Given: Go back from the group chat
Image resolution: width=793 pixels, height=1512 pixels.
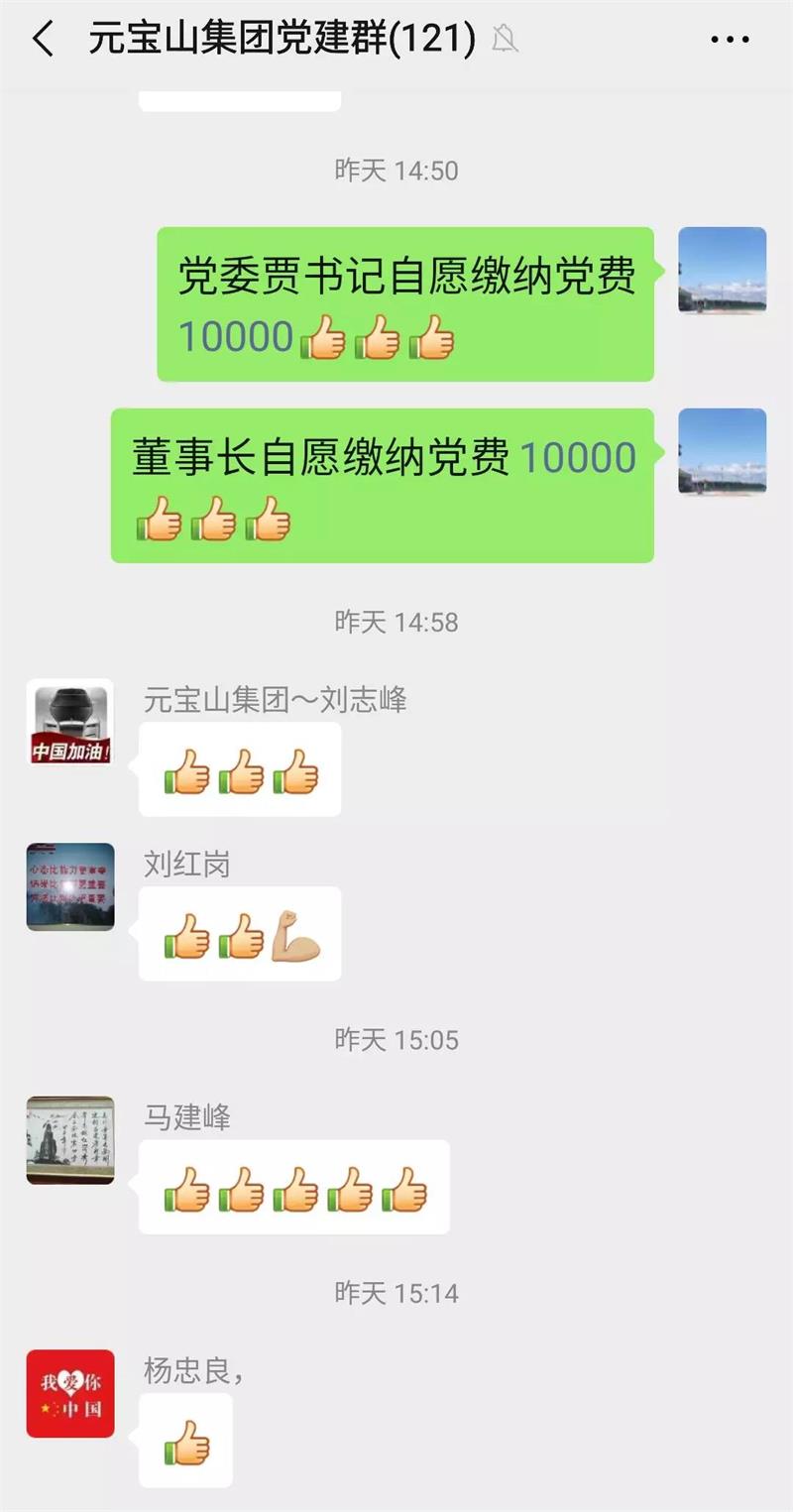Looking at the screenshot, I should (43, 41).
